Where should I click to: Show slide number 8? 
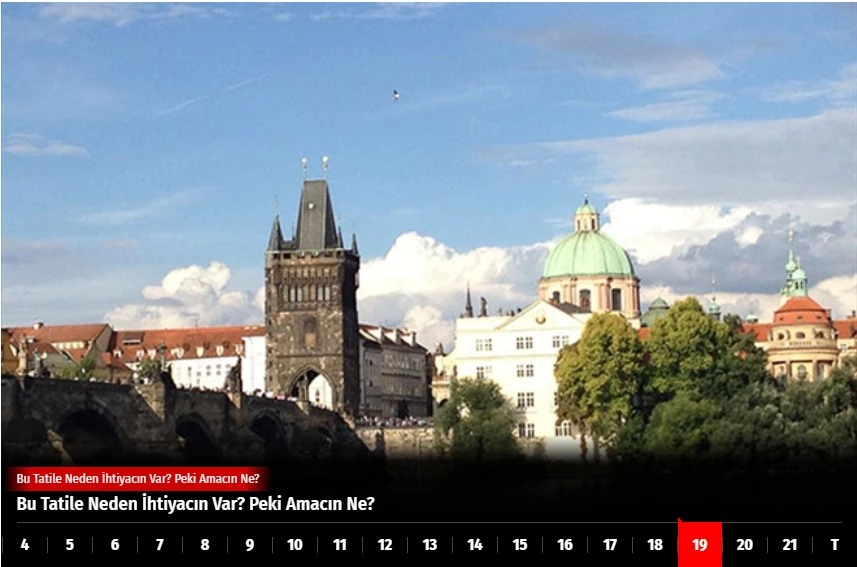click(205, 545)
